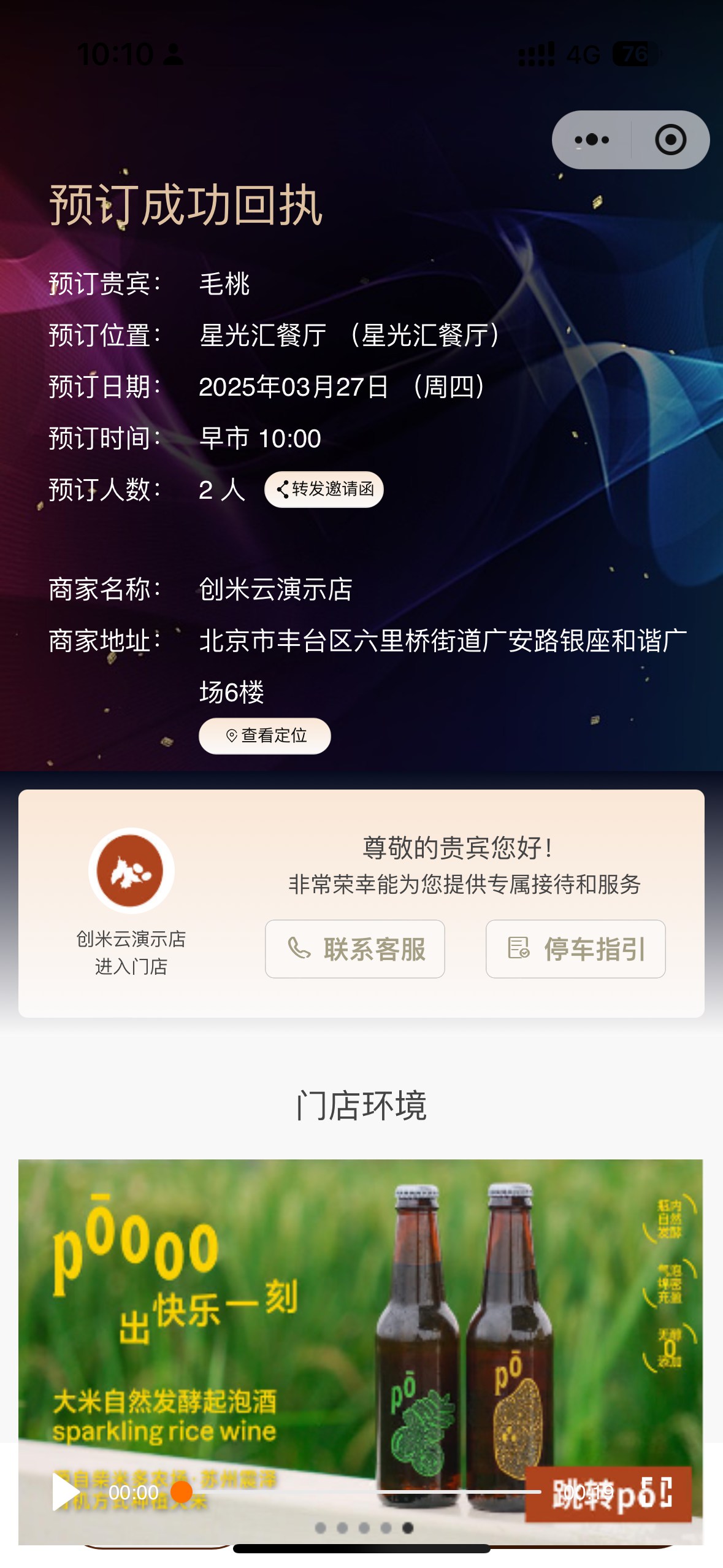Share via 转发邀请函 button

[324, 489]
